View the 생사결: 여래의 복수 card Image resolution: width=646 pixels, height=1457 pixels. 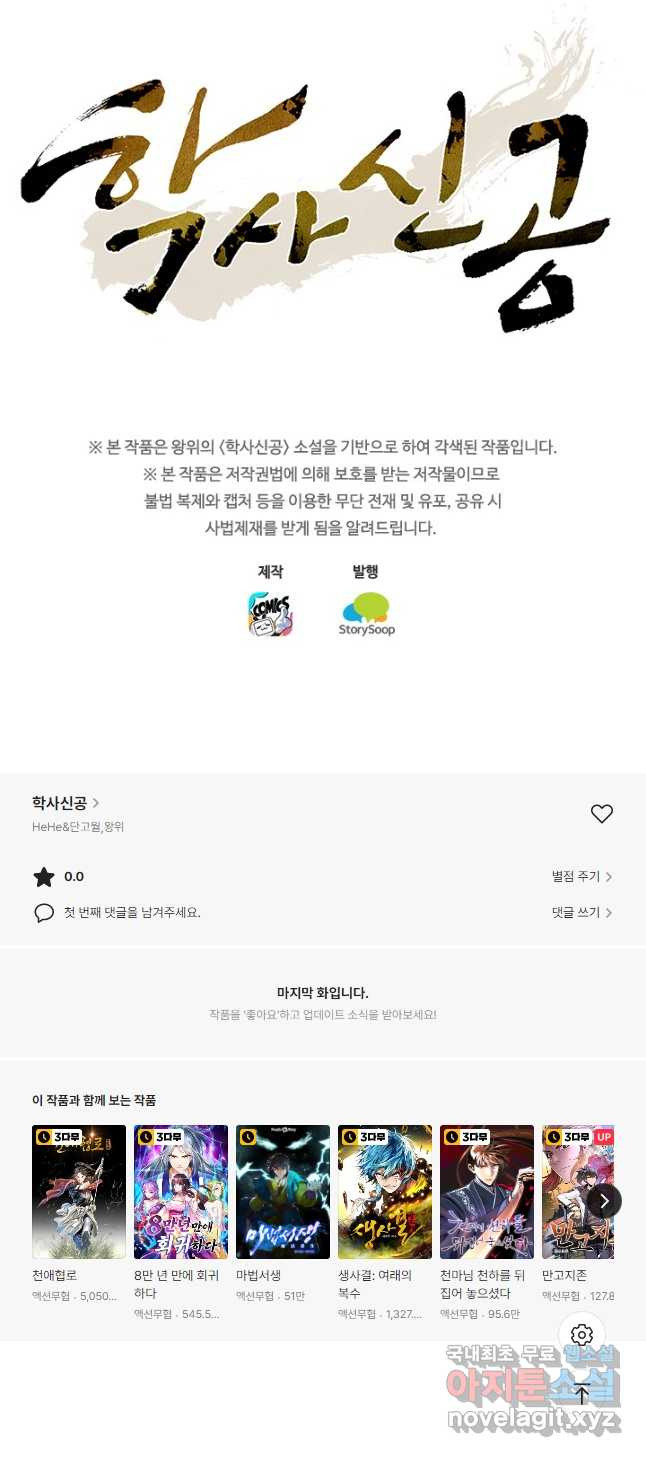point(385,1192)
